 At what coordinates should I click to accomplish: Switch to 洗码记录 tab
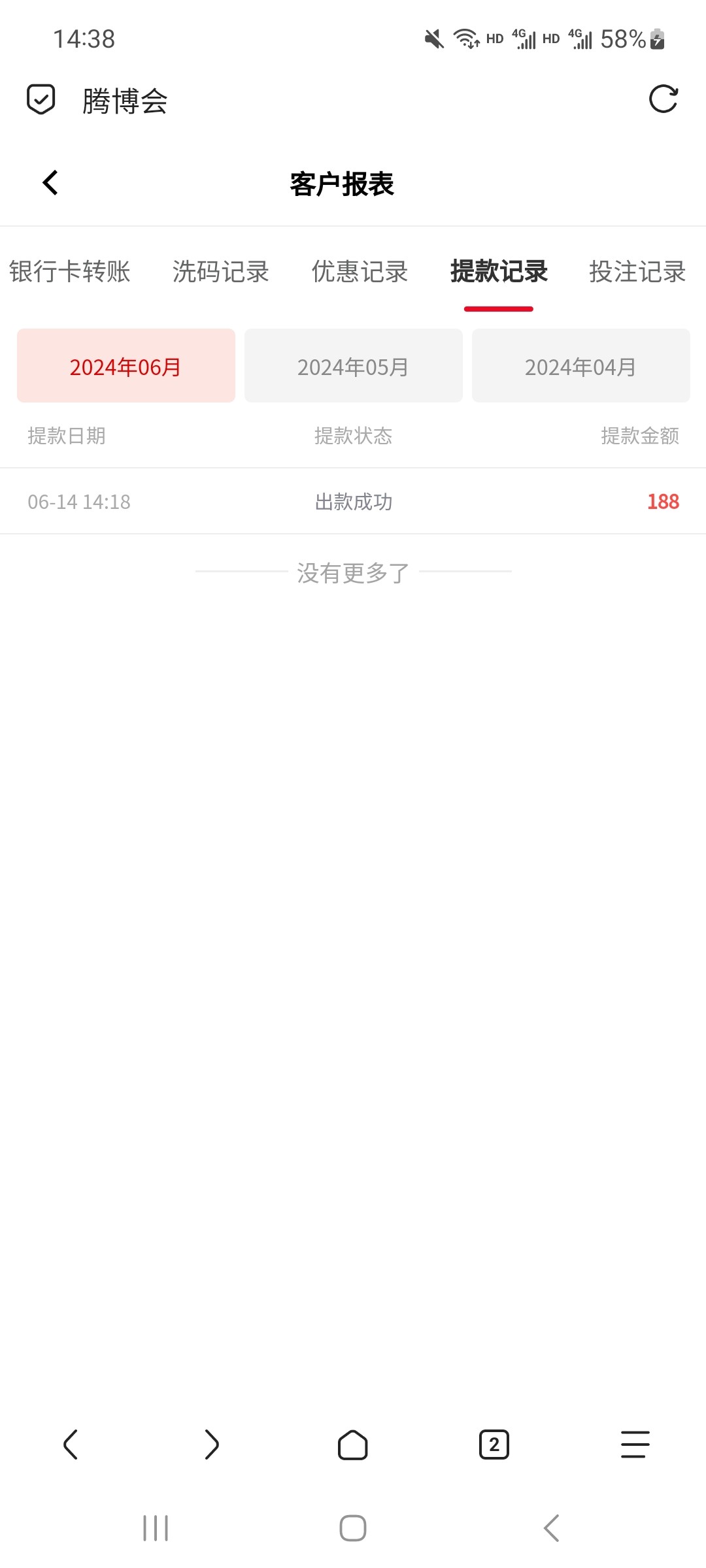point(221,272)
